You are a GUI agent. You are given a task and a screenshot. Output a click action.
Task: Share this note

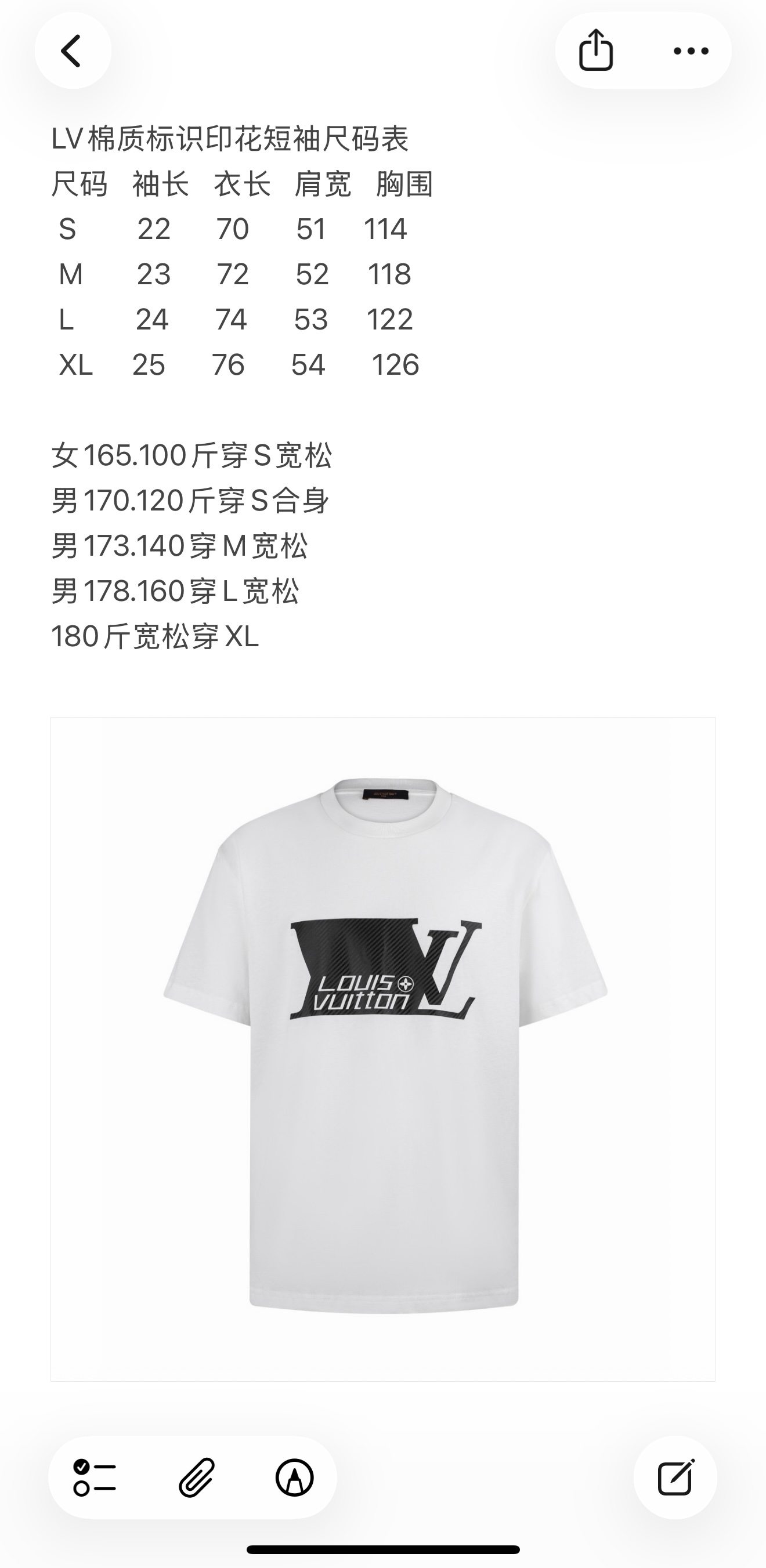[x=595, y=50]
